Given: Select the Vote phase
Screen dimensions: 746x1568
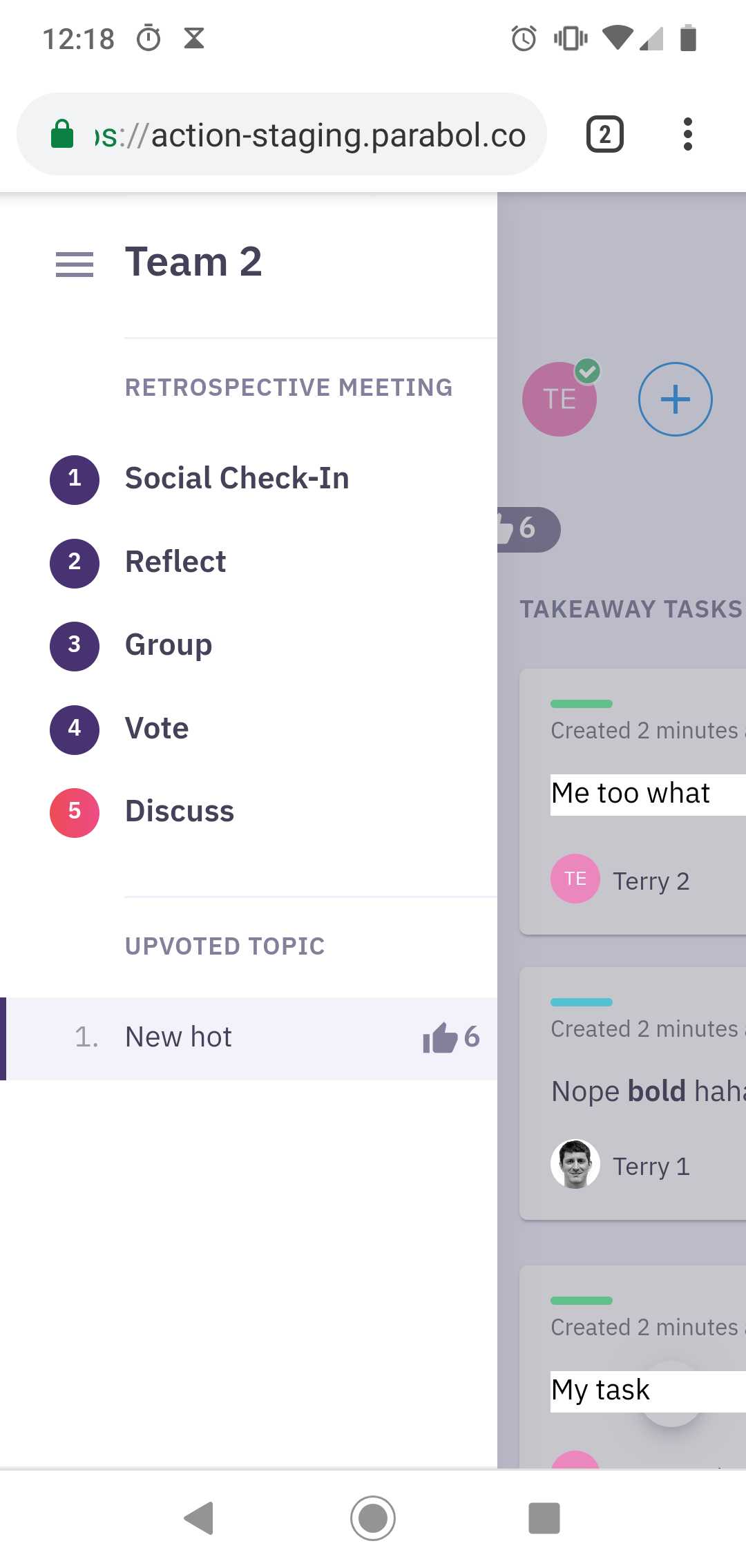Looking at the screenshot, I should (157, 729).
